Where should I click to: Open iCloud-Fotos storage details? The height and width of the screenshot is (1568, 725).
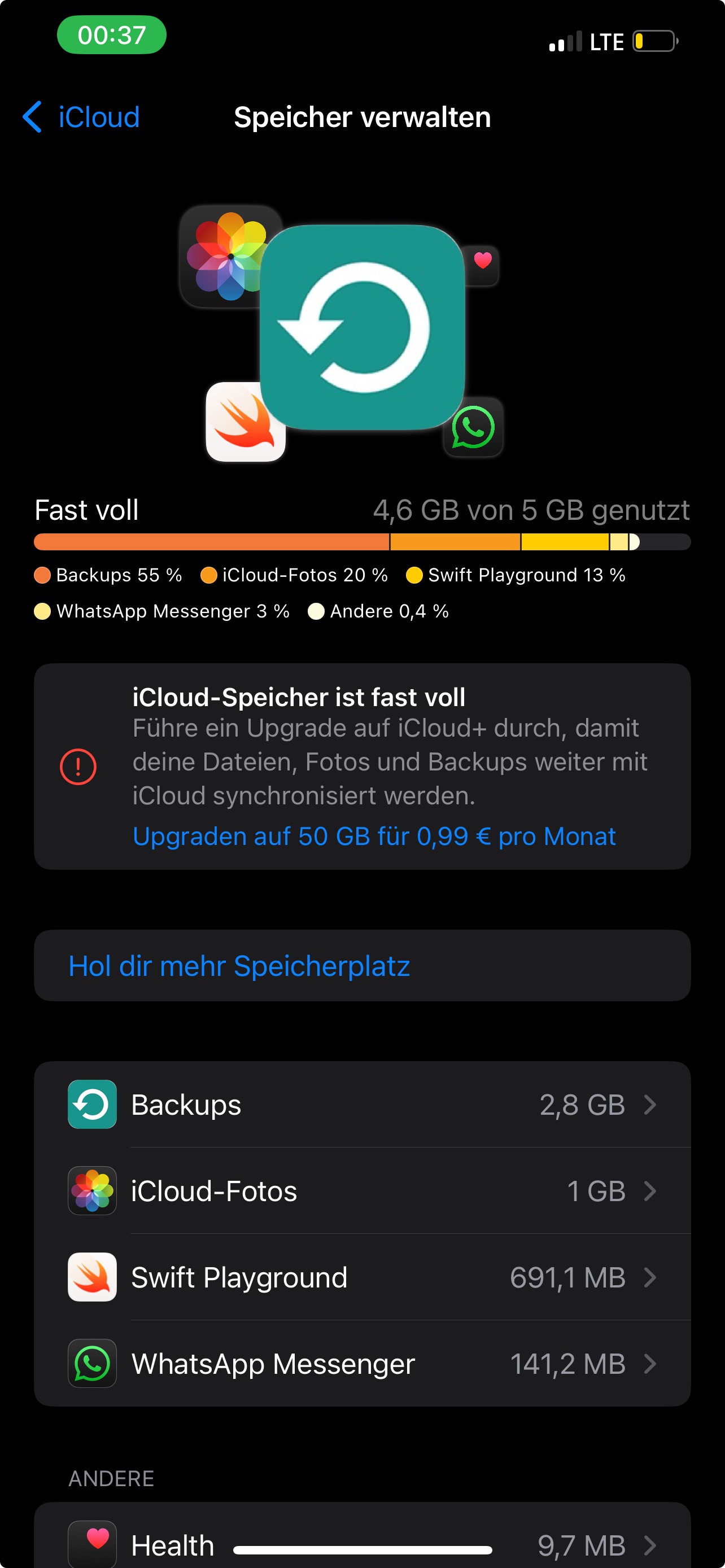[x=362, y=1190]
